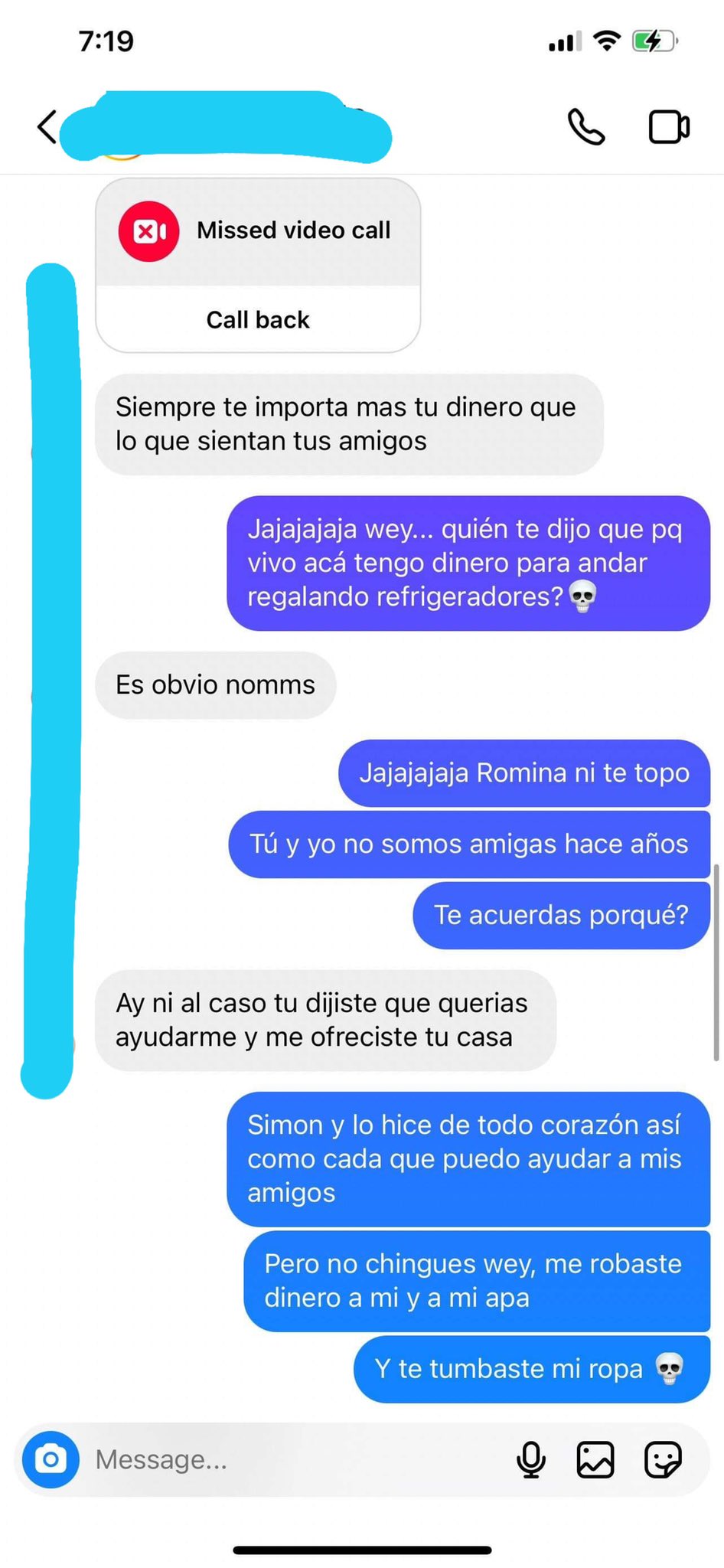Screen dimensions: 724x1568
Task: Open the camera from the message bar
Action: 51,1459
